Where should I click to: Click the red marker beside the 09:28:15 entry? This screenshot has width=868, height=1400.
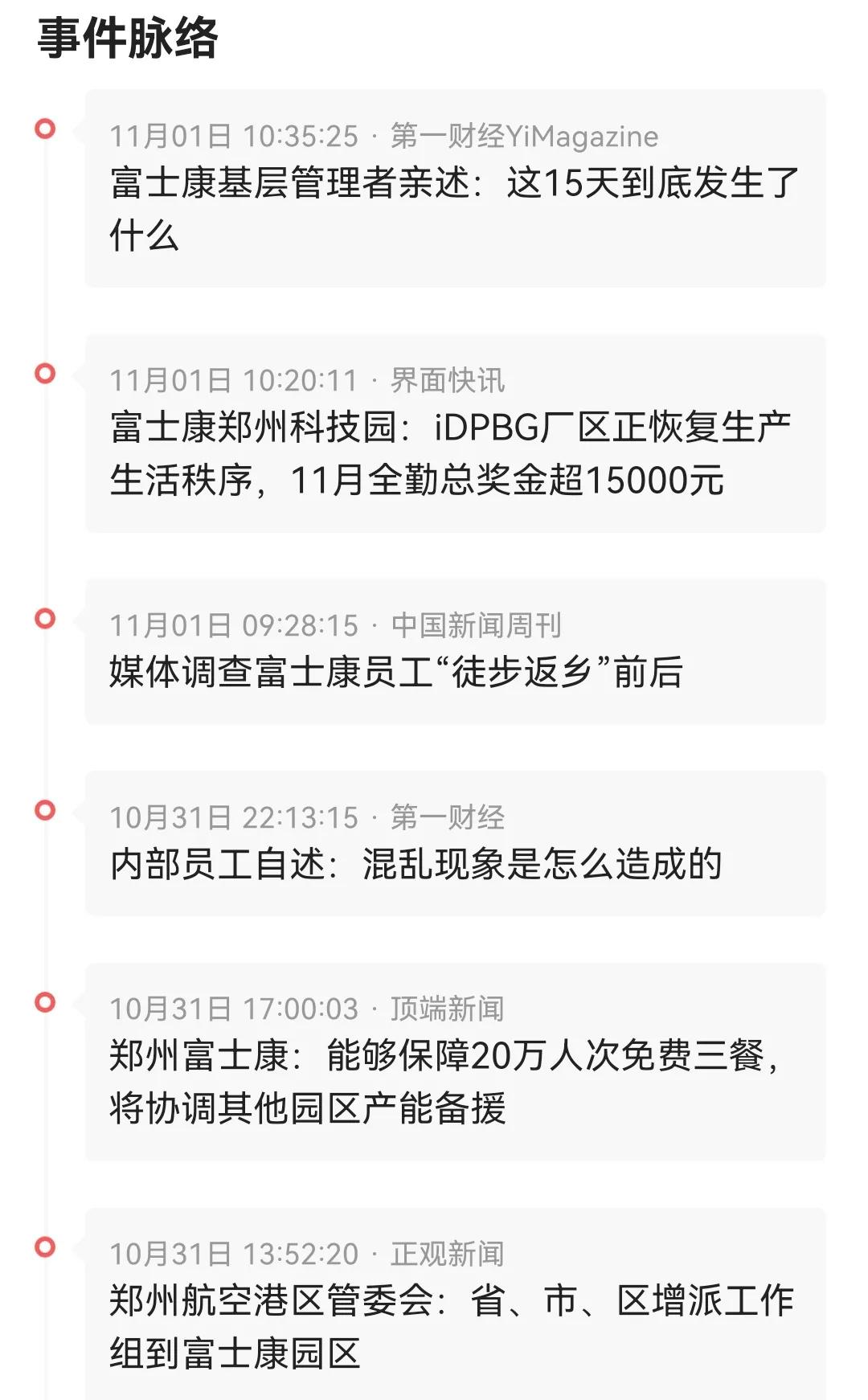click(x=46, y=619)
